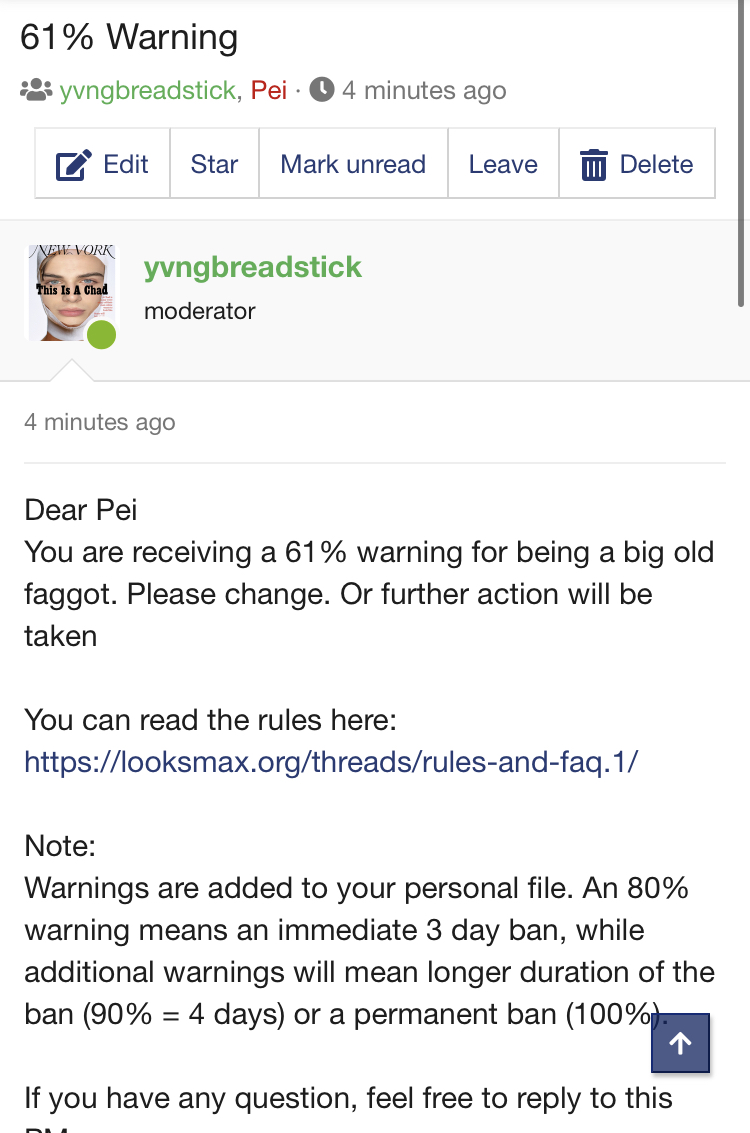The height and width of the screenshot is (1133, 750).
Task: Open the rules-and-faq thread link
Action: (x=330, y=762)
